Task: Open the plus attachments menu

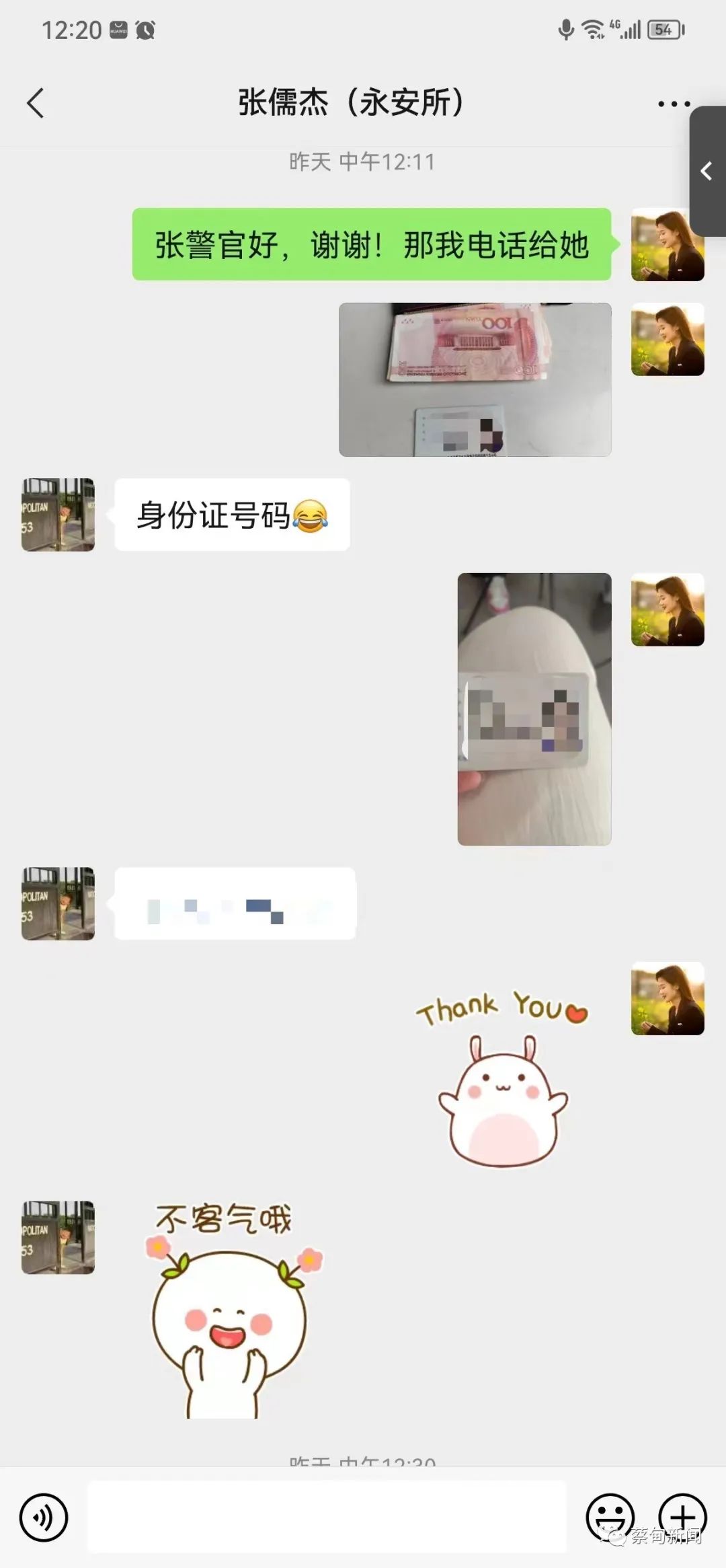Action: (x=682, y=1518)
